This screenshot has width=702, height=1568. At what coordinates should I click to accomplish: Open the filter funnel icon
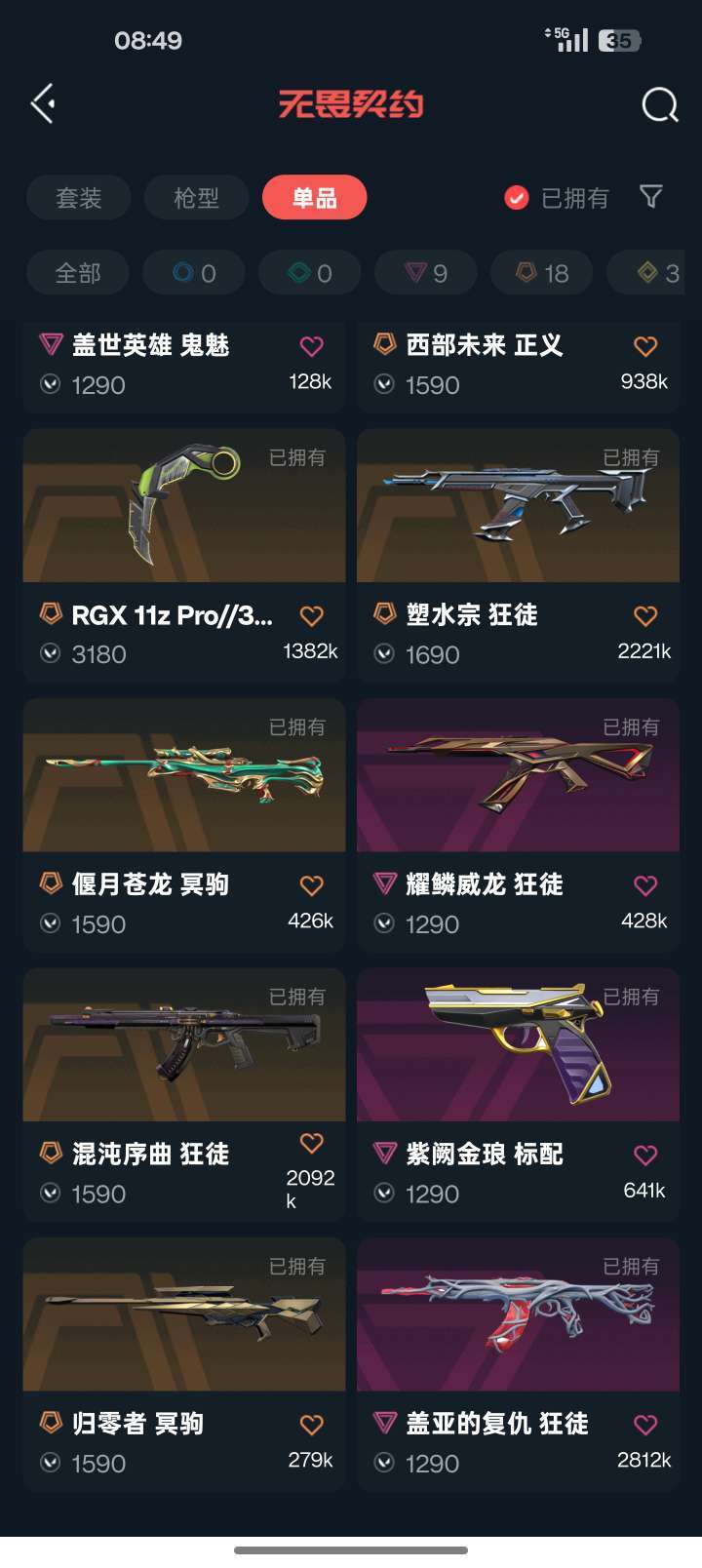tap(650, 197)
